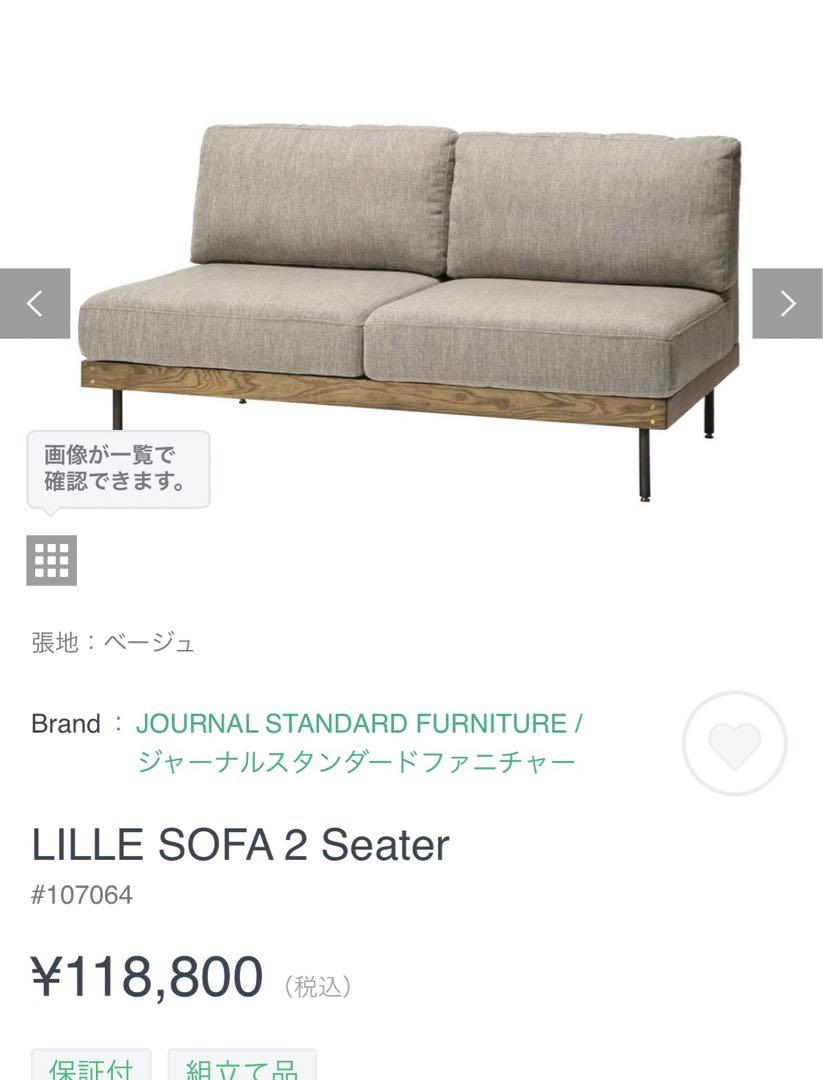Image resolution: width=823 pixels, height=1080 pixels.
Task: Click the LILLE SOFA 2 Seater title
Action: 240,846
